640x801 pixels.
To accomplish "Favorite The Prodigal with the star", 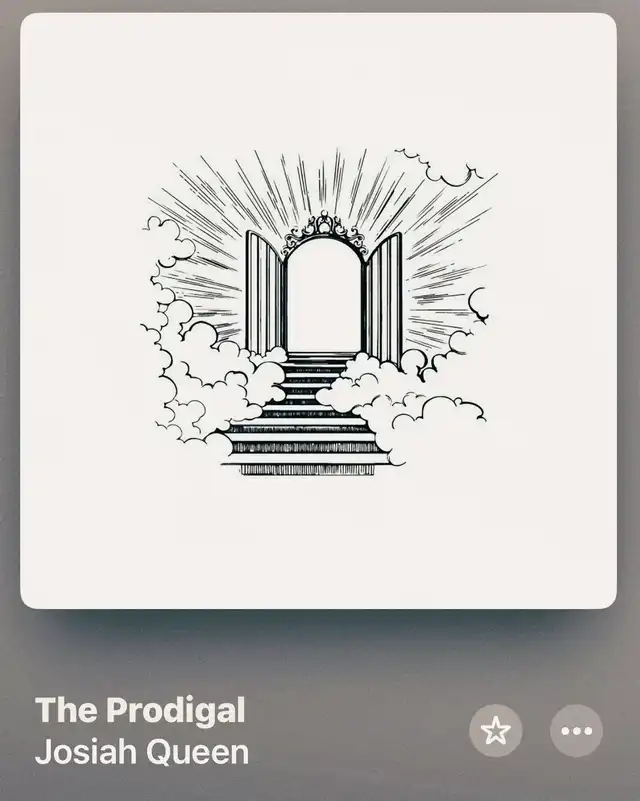I will coord(495,731).
